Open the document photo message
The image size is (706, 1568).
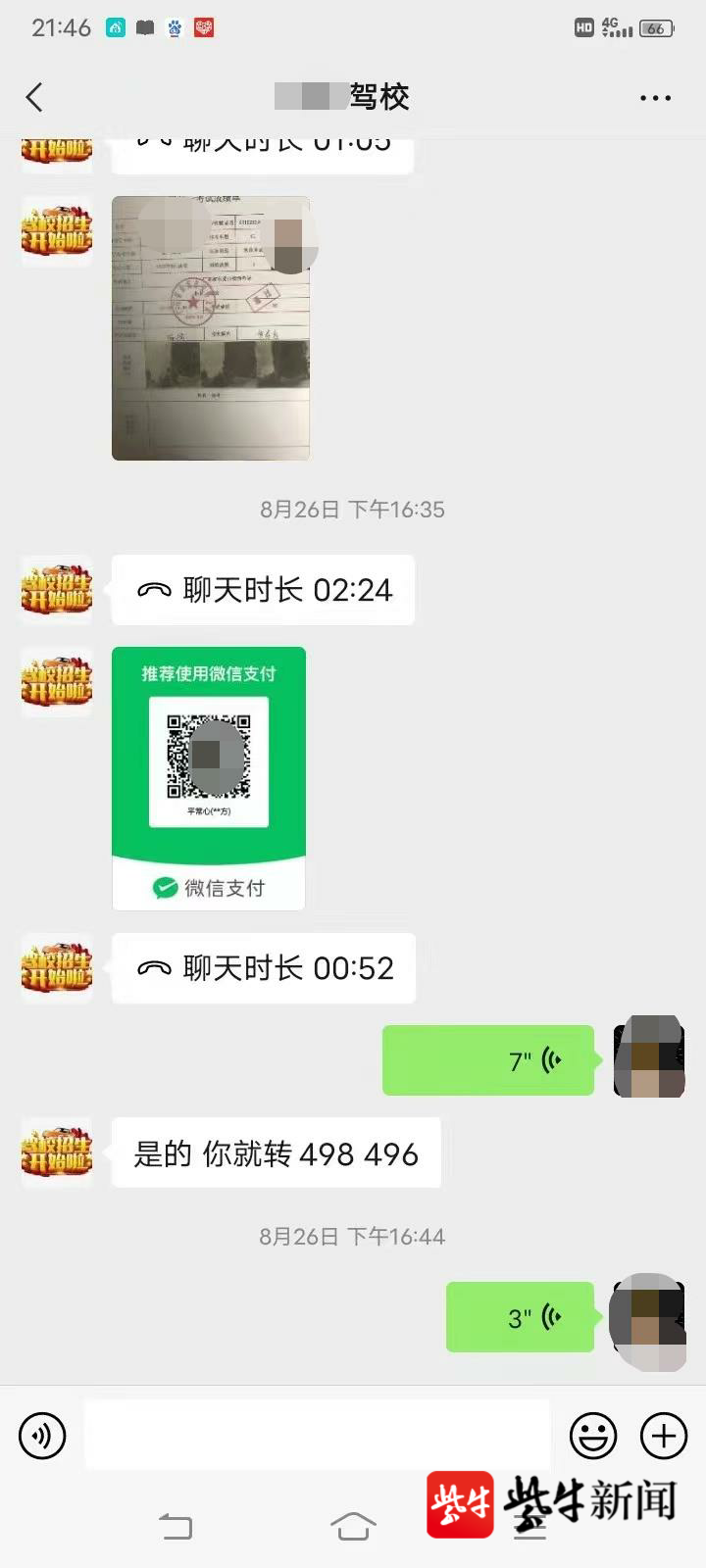coord(211,328)
